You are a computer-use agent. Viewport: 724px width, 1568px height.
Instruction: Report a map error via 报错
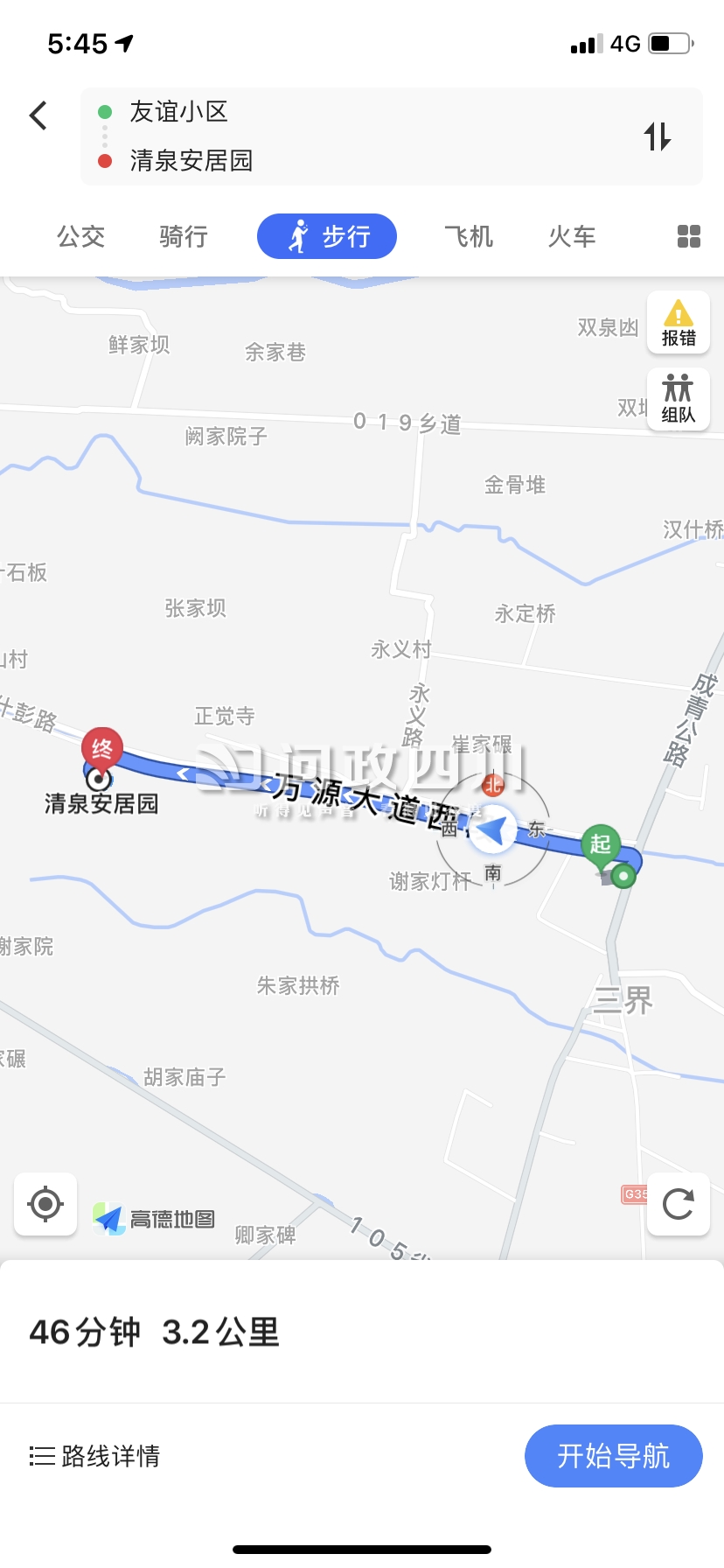coord(679,323)
